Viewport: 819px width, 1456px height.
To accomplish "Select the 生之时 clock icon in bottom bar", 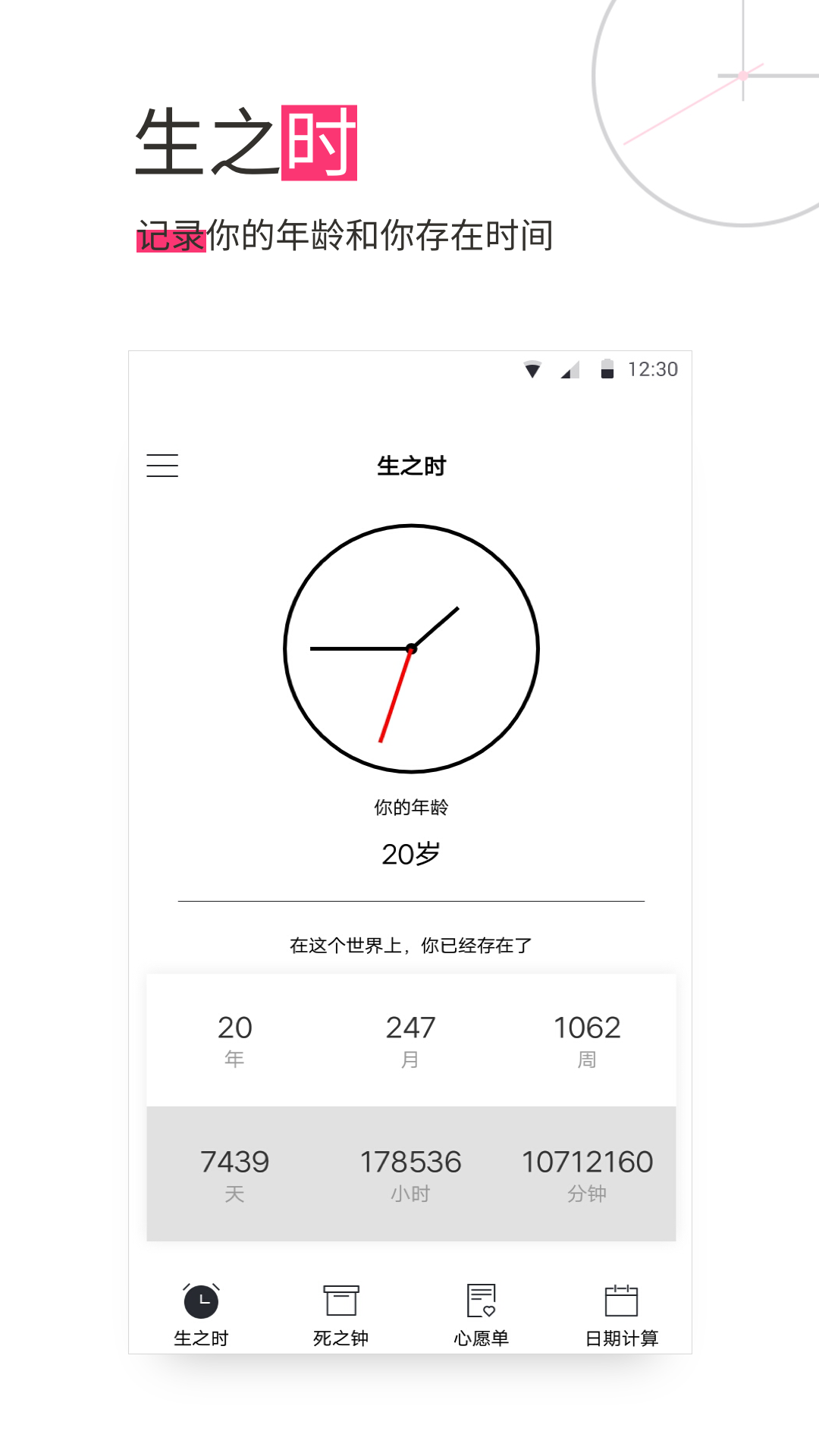I will click(x=201, y=1298).
